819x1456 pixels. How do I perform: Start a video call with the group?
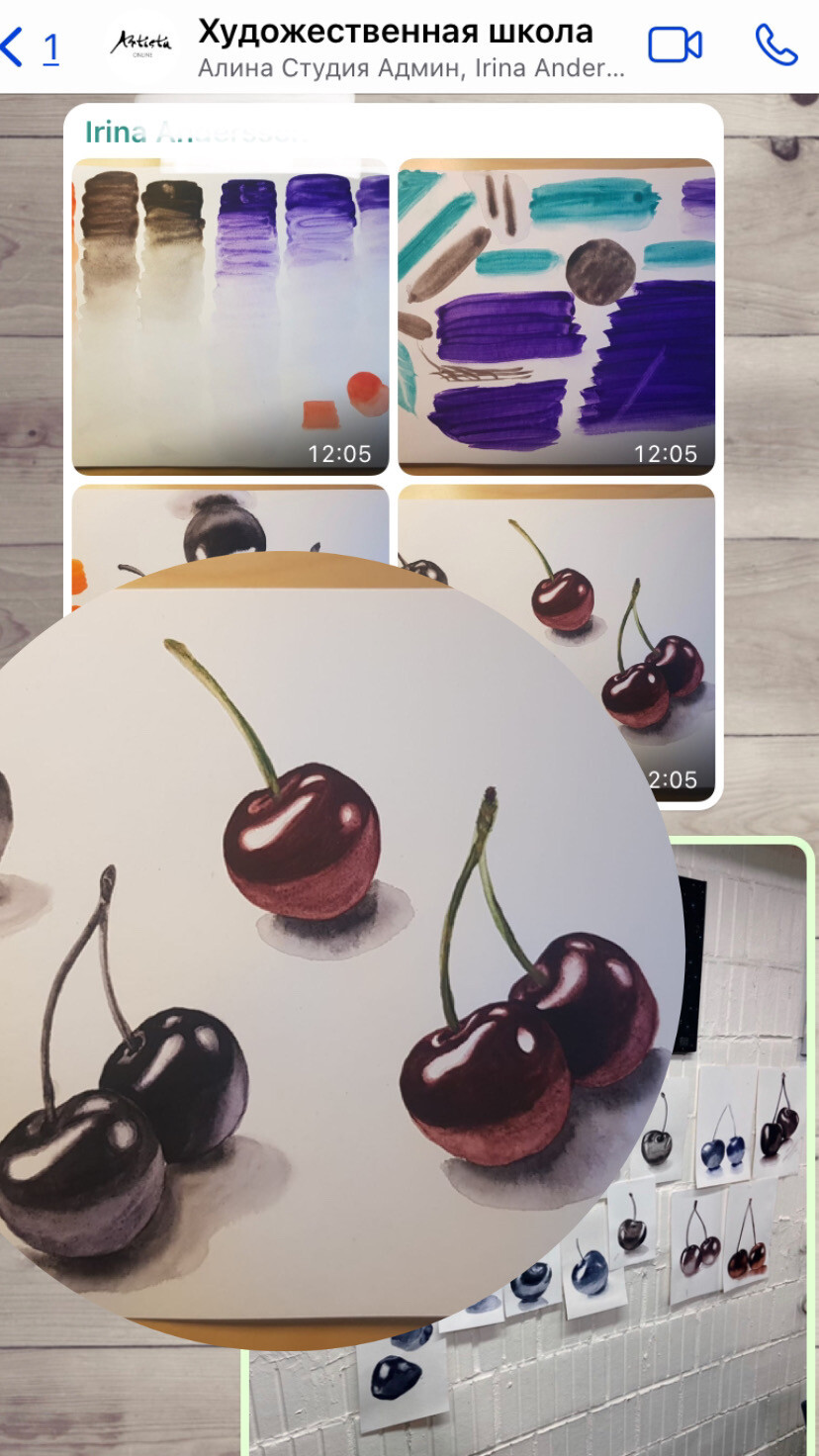tap(675, 45)
